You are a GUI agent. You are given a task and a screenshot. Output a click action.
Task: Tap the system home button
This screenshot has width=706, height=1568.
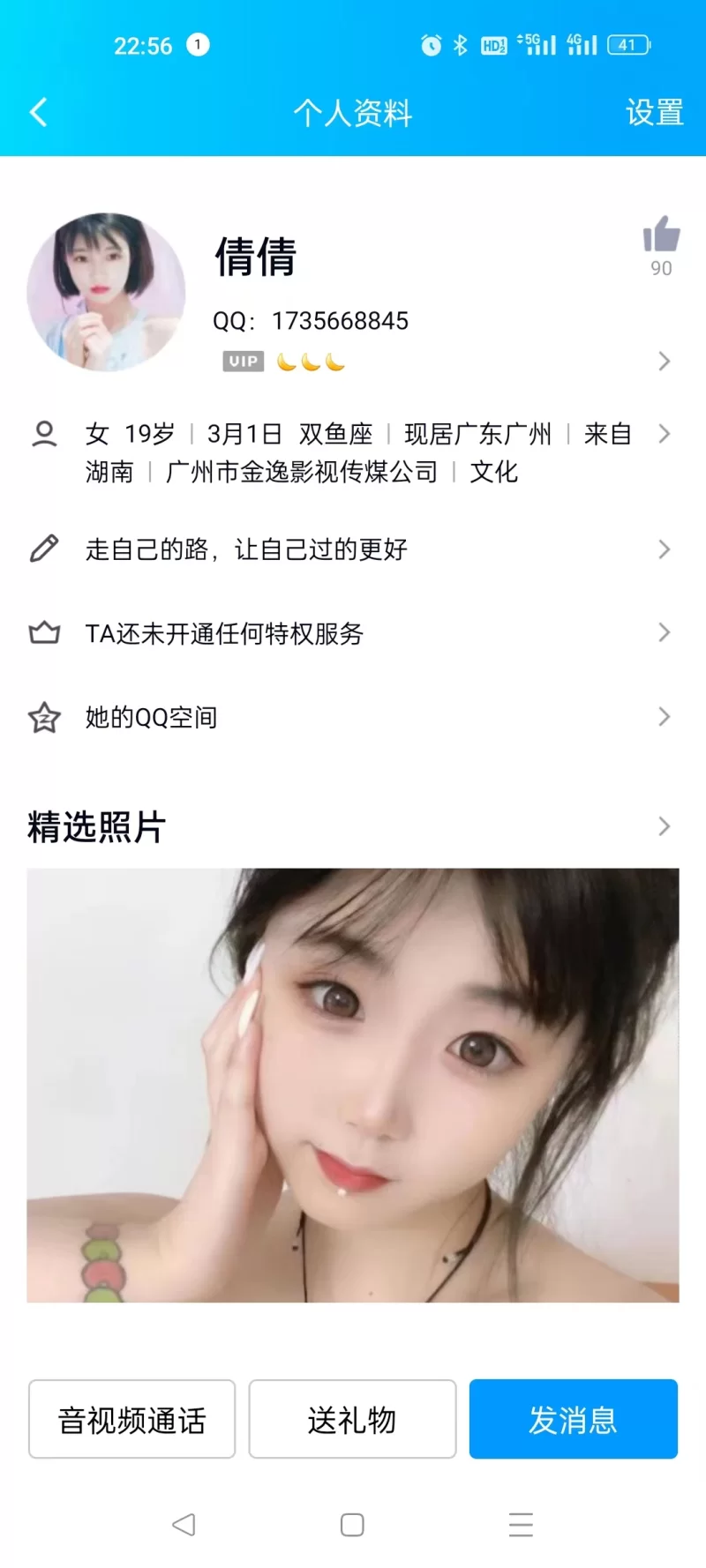coord(352,1525)
